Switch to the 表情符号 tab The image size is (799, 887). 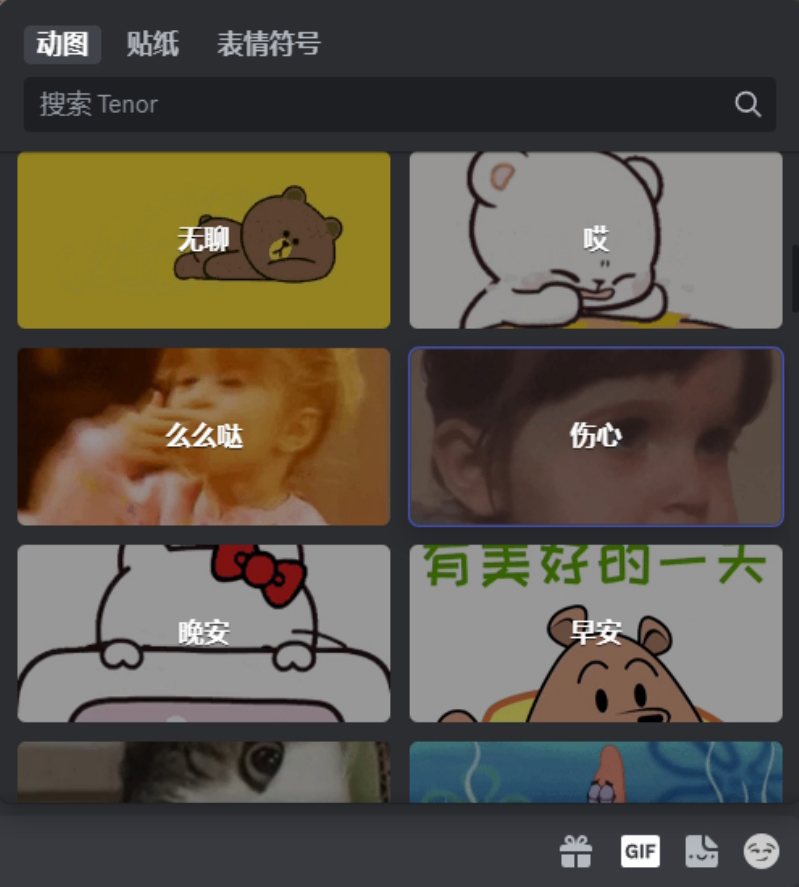[x=268, y=45]
